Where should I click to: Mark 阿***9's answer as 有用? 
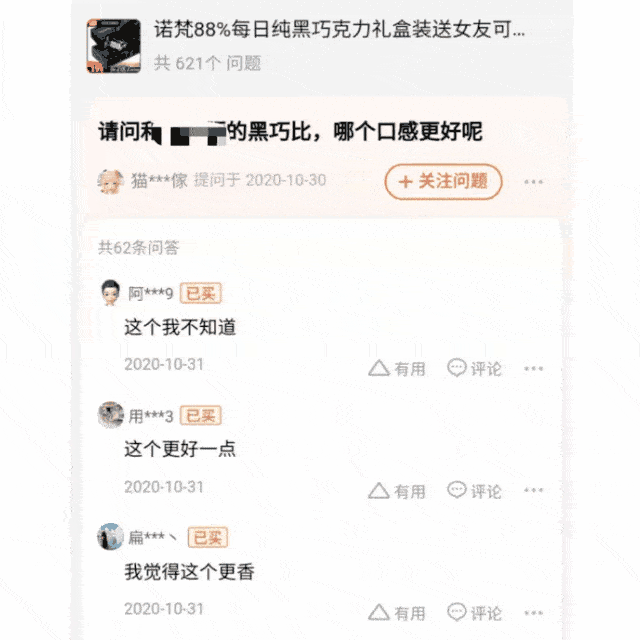(397, 368)
